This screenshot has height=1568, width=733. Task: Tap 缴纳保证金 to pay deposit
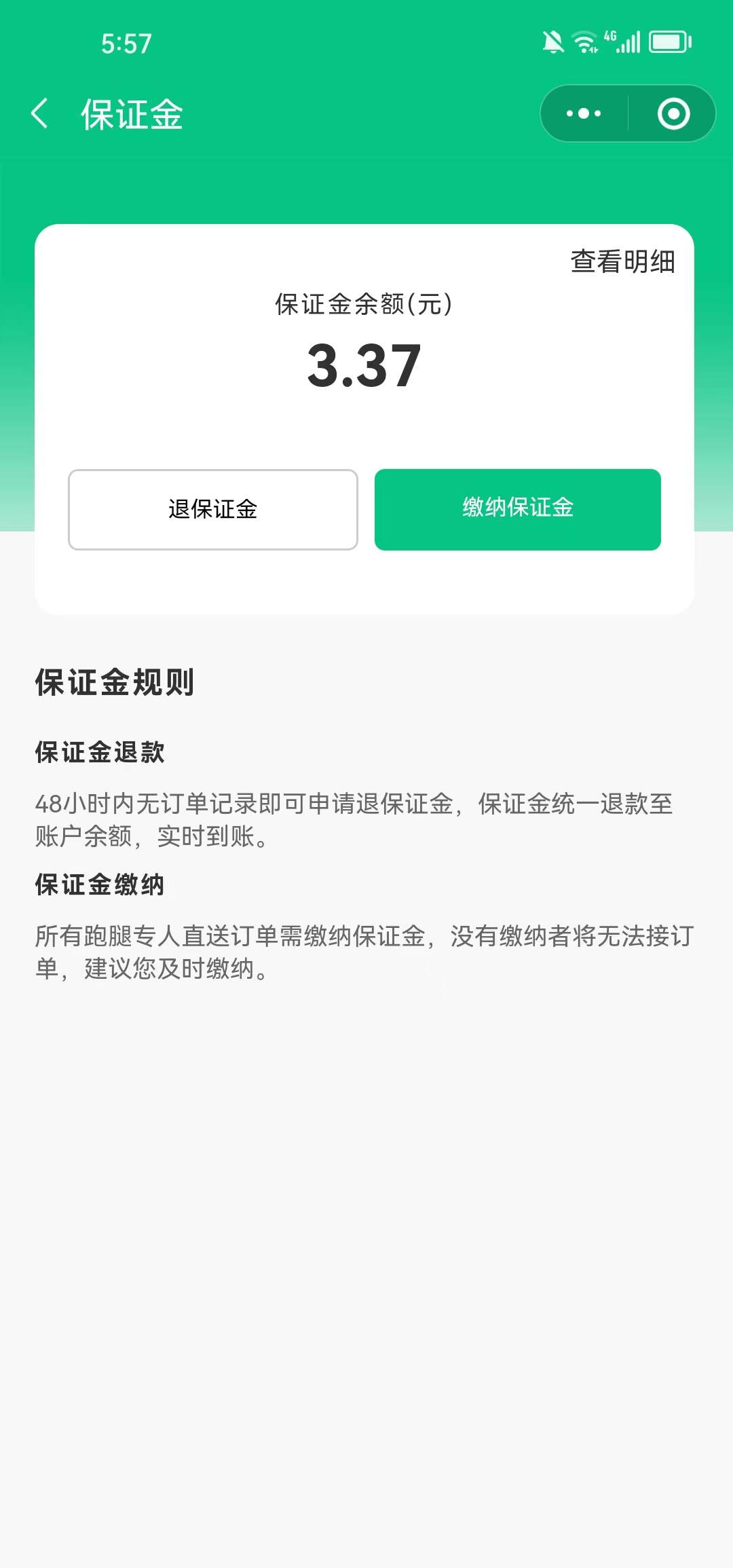point(517,509)
